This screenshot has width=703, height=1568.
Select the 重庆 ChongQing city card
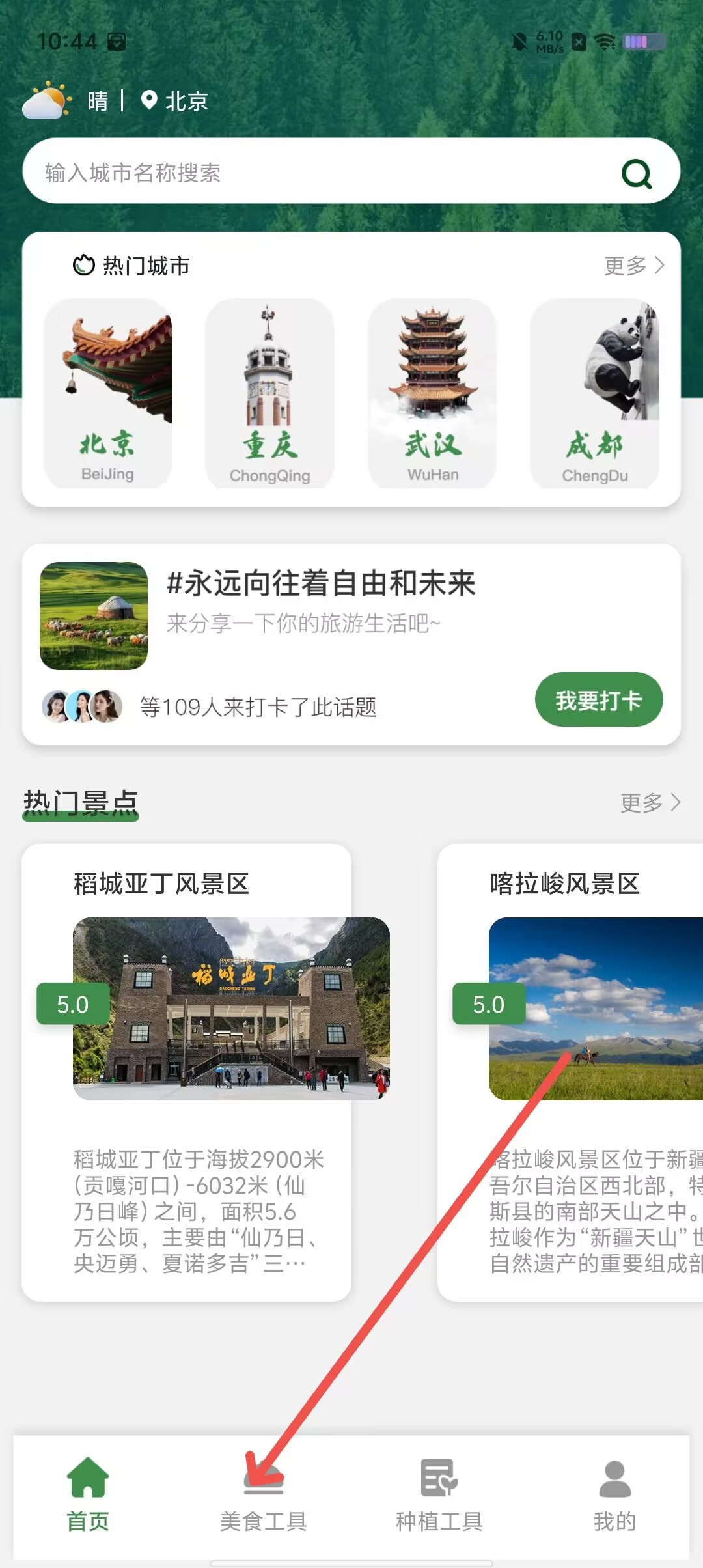(269, 393)
